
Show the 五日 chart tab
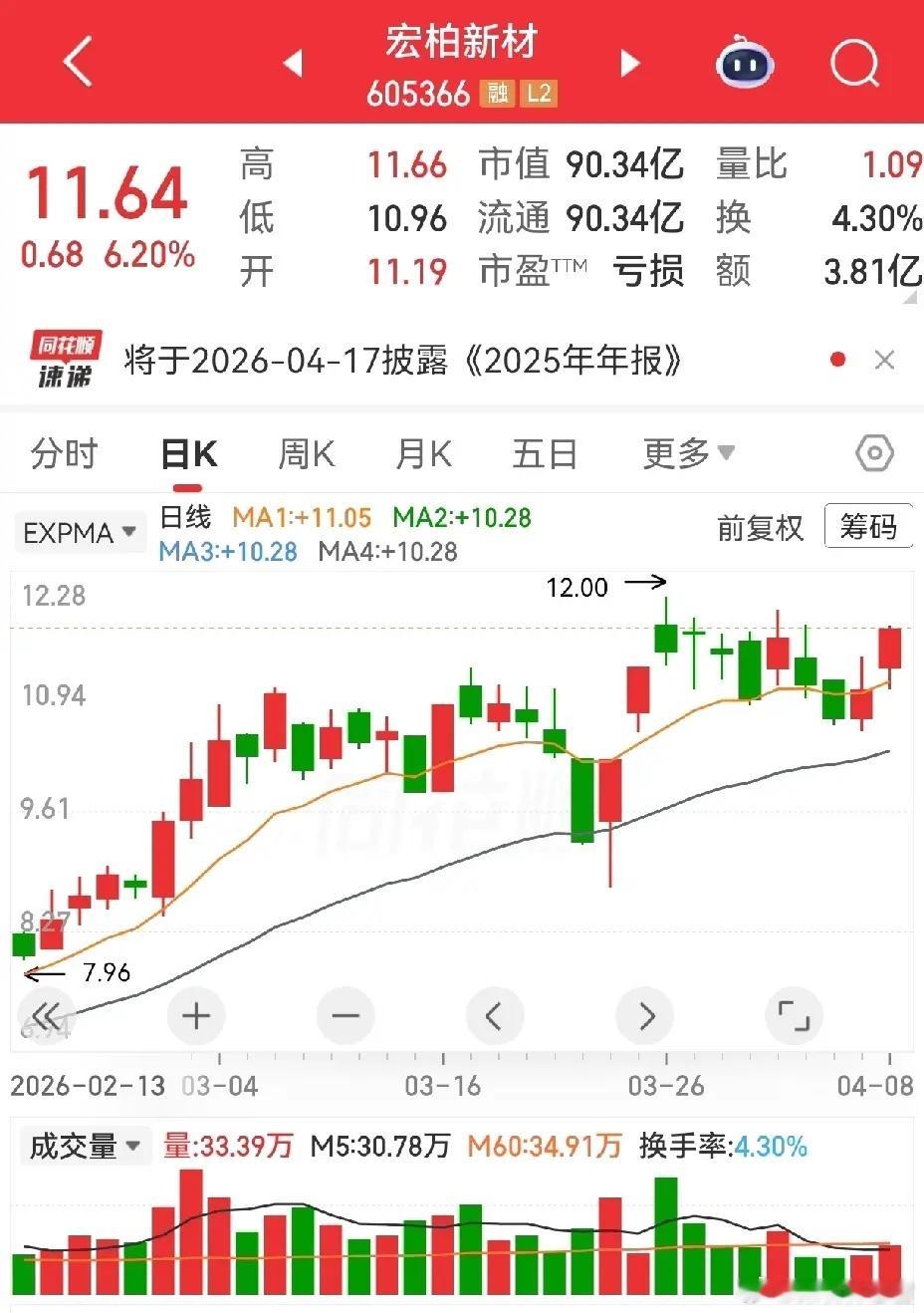pyautogui.click(x=545, y=454)
